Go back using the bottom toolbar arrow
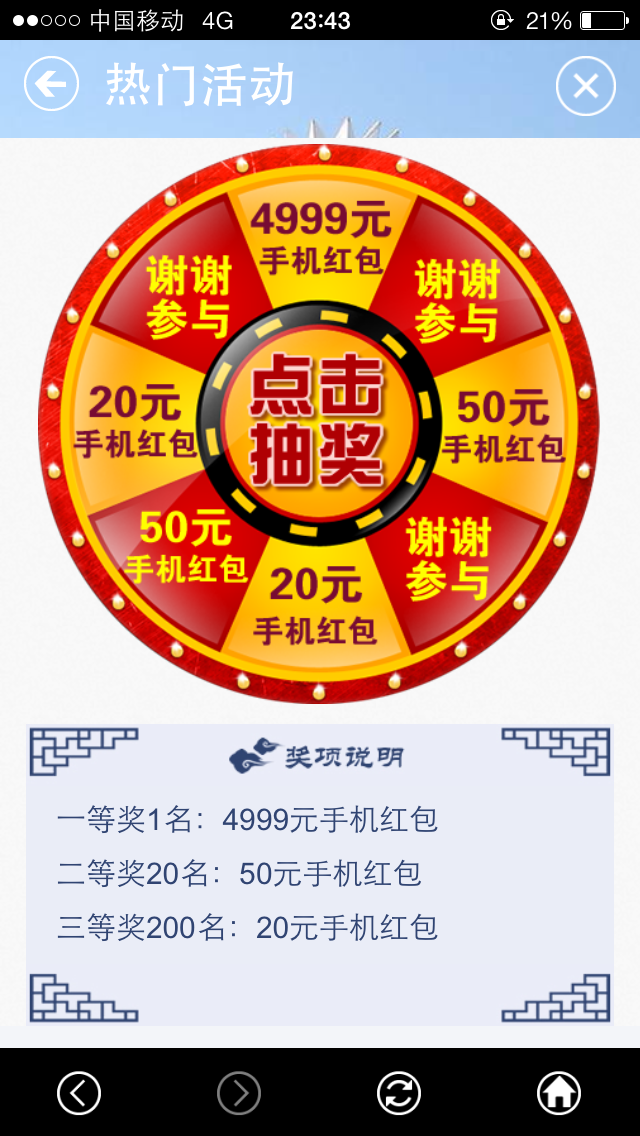The height and width of the screenshot is (1136, 640). click(79, 1093)
